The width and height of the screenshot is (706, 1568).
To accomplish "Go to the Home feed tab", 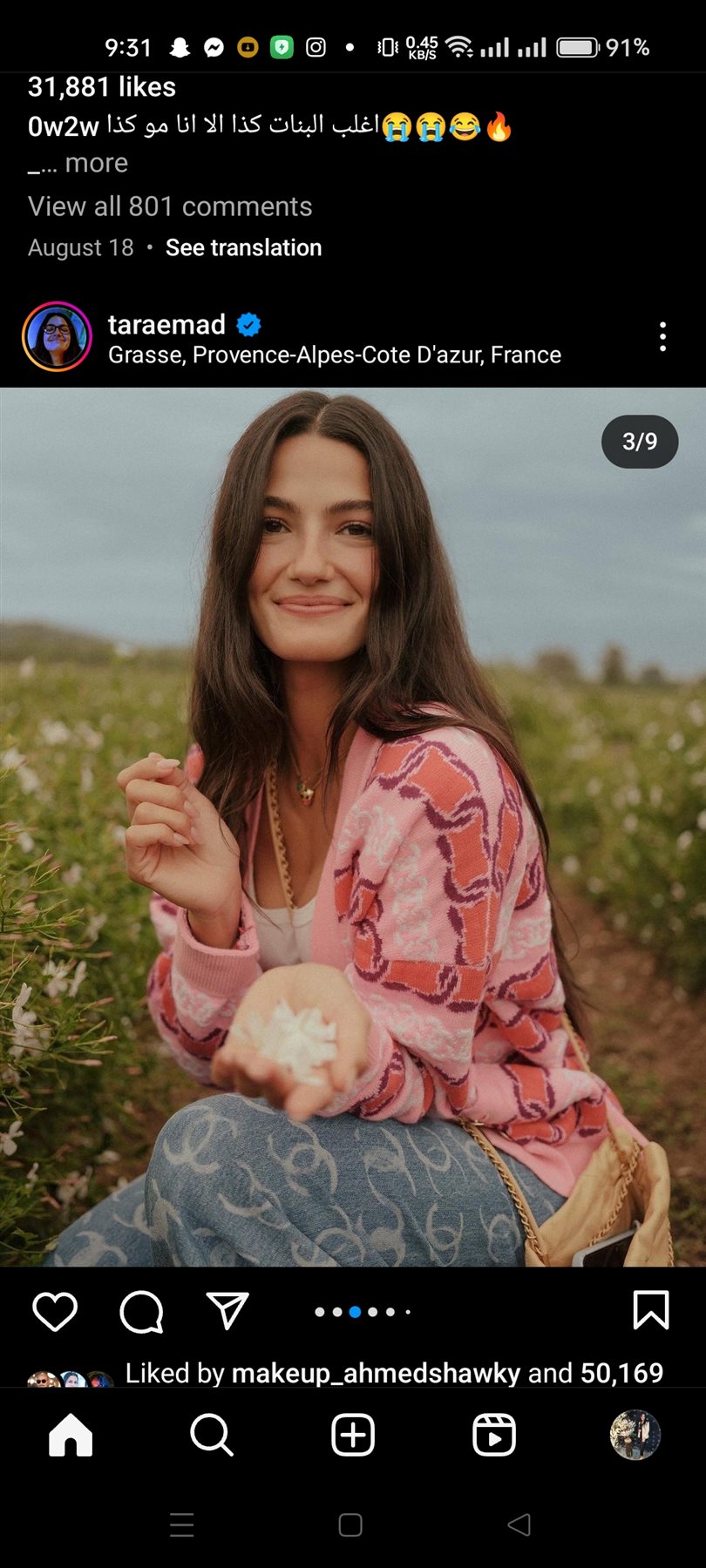I will click(71, 1435).
